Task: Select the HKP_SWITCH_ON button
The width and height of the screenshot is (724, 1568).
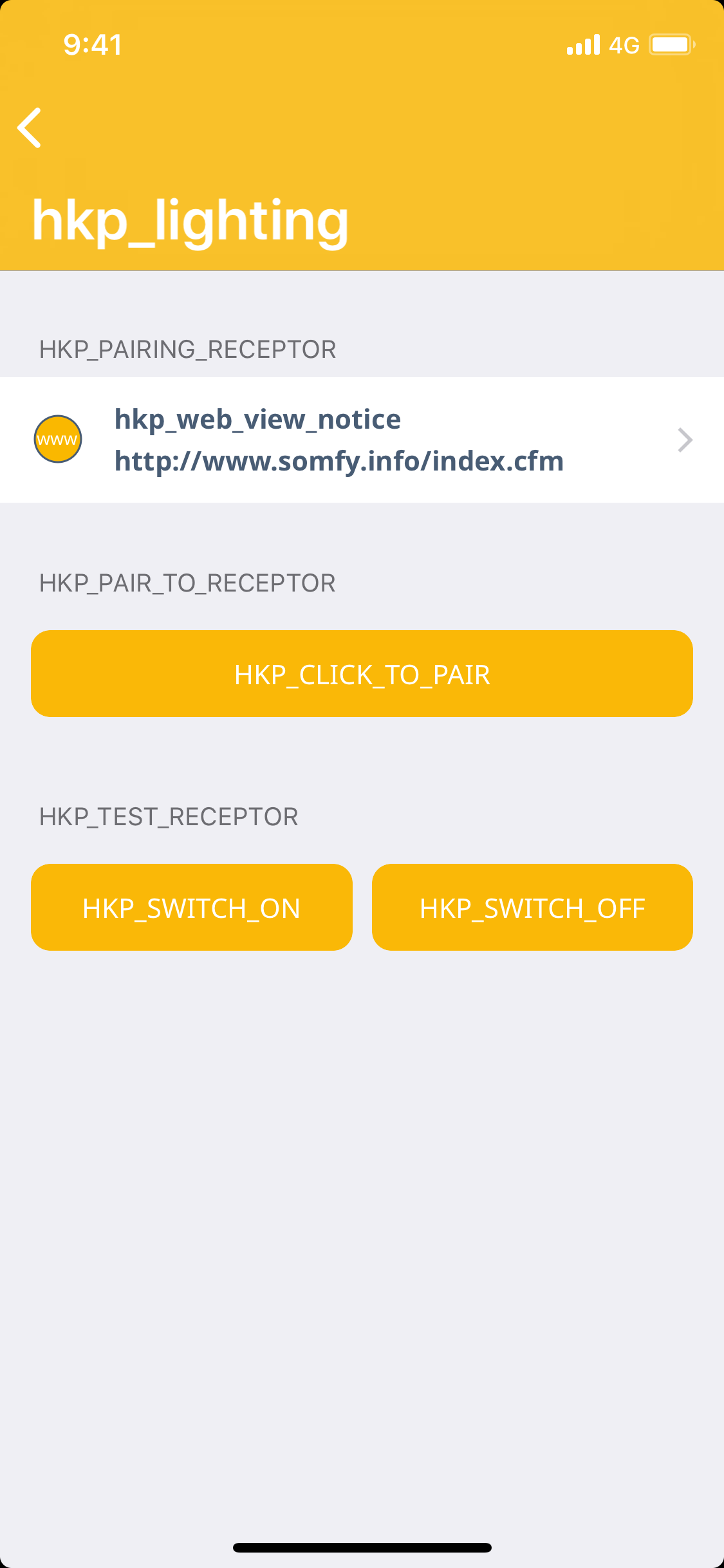Action: click(x=192, y=908)
